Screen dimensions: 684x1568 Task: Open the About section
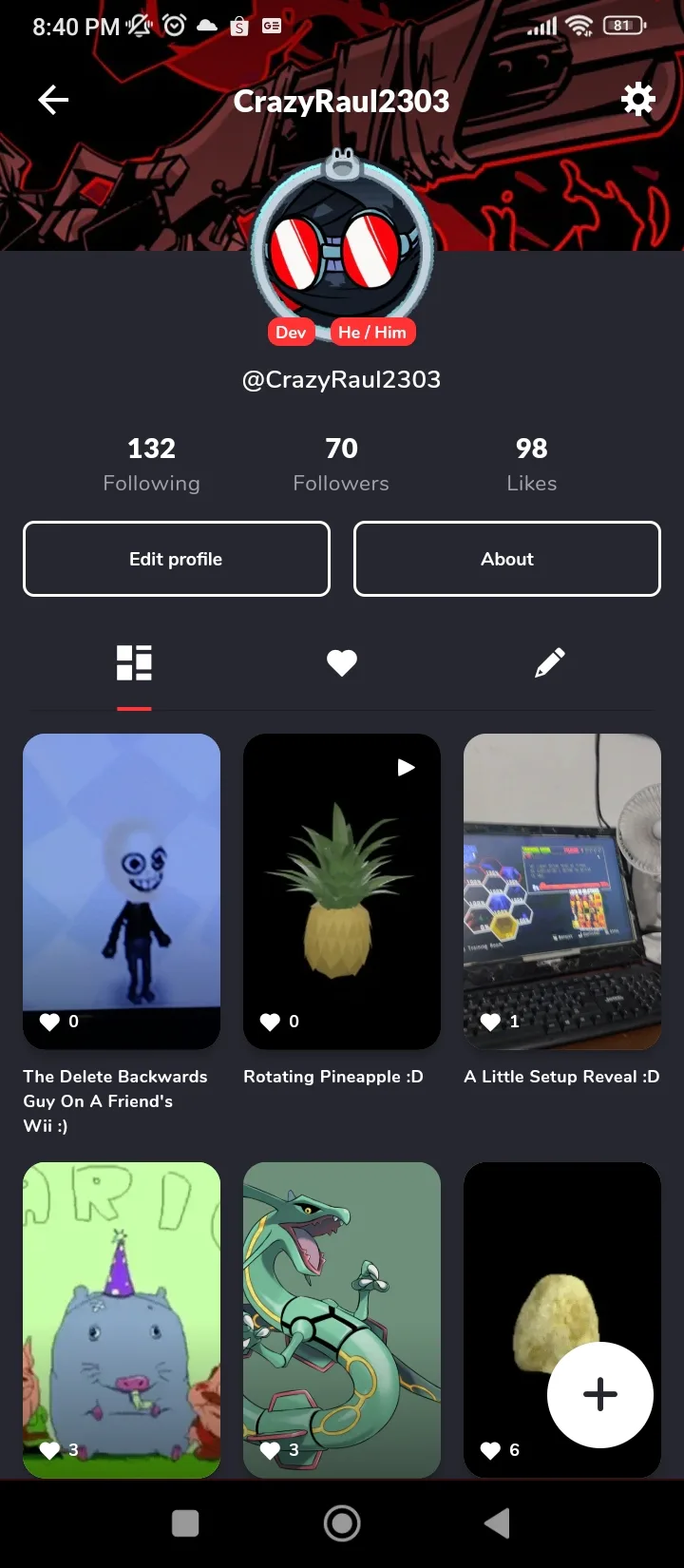coord(506,559)
